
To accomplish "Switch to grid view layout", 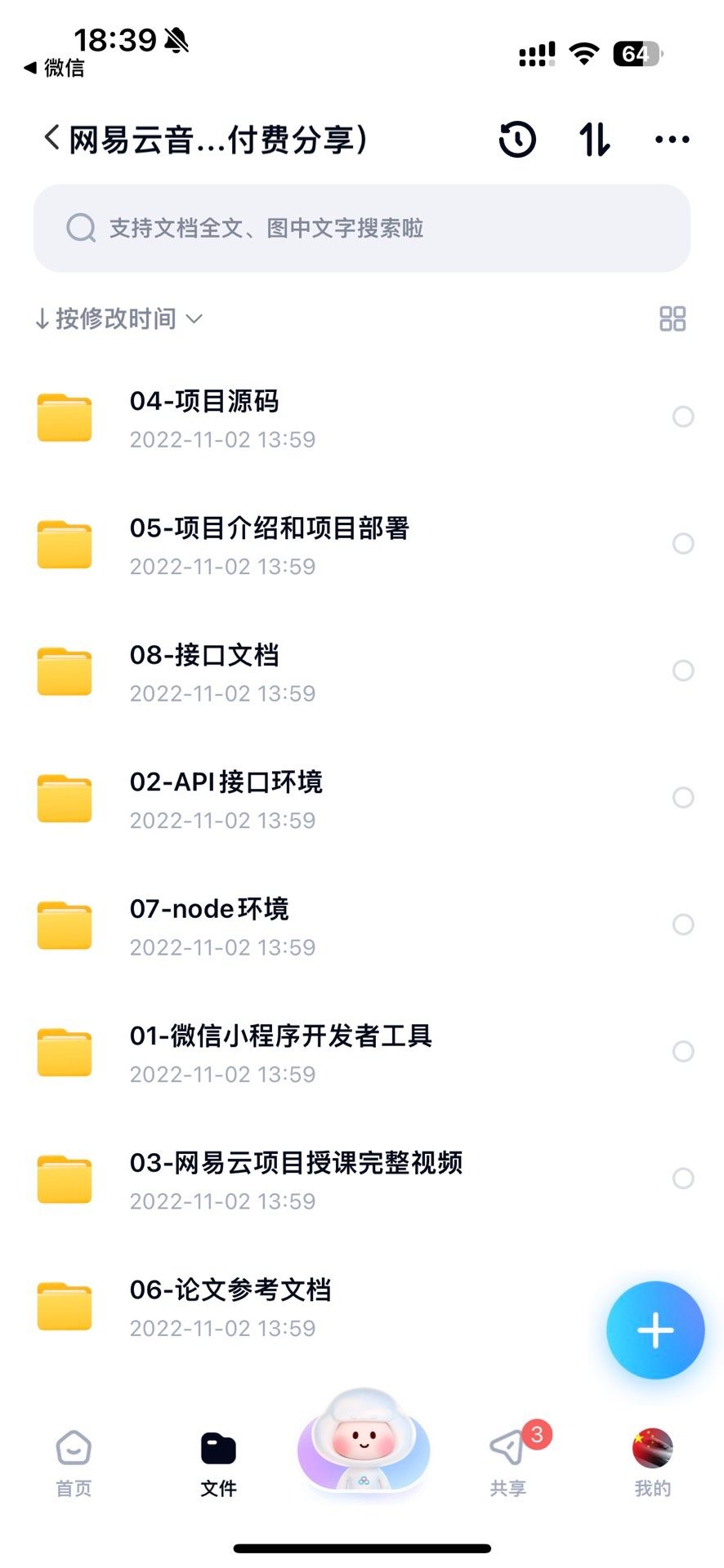I will pos(672,318).
